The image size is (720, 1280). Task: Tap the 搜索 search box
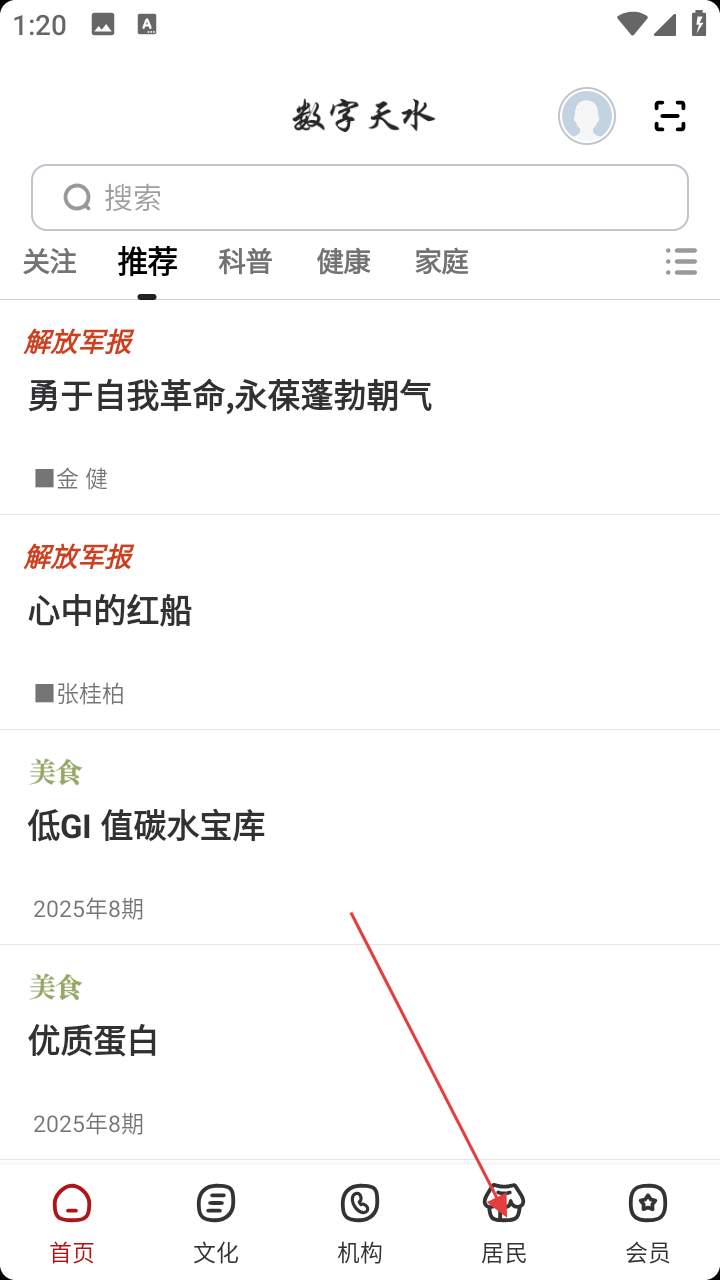360,198
